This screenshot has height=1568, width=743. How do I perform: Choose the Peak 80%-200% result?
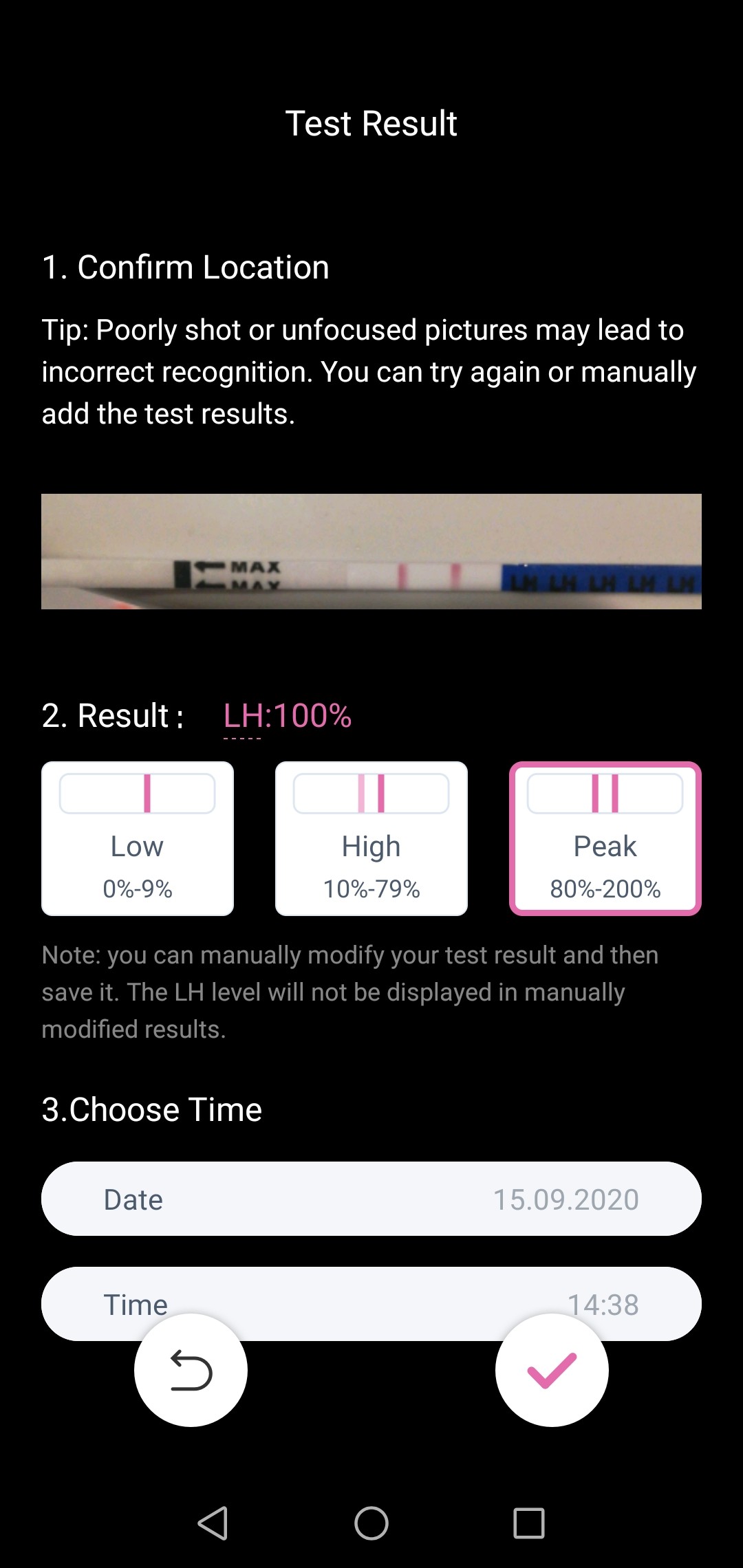[605, 838]
